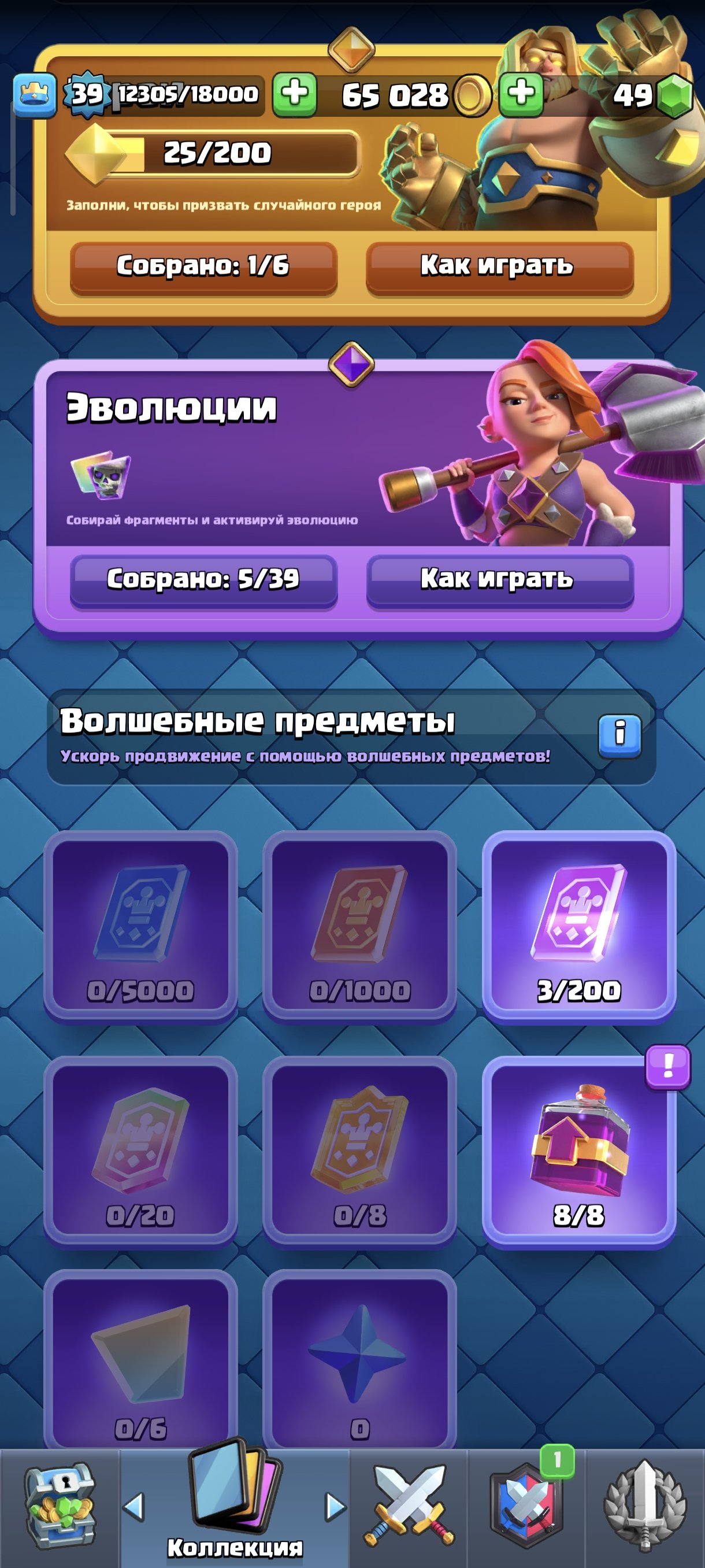Tap the green plus next to gold coins
Viewport: 705px width, 1568px height.
click(x=294, y=94)
